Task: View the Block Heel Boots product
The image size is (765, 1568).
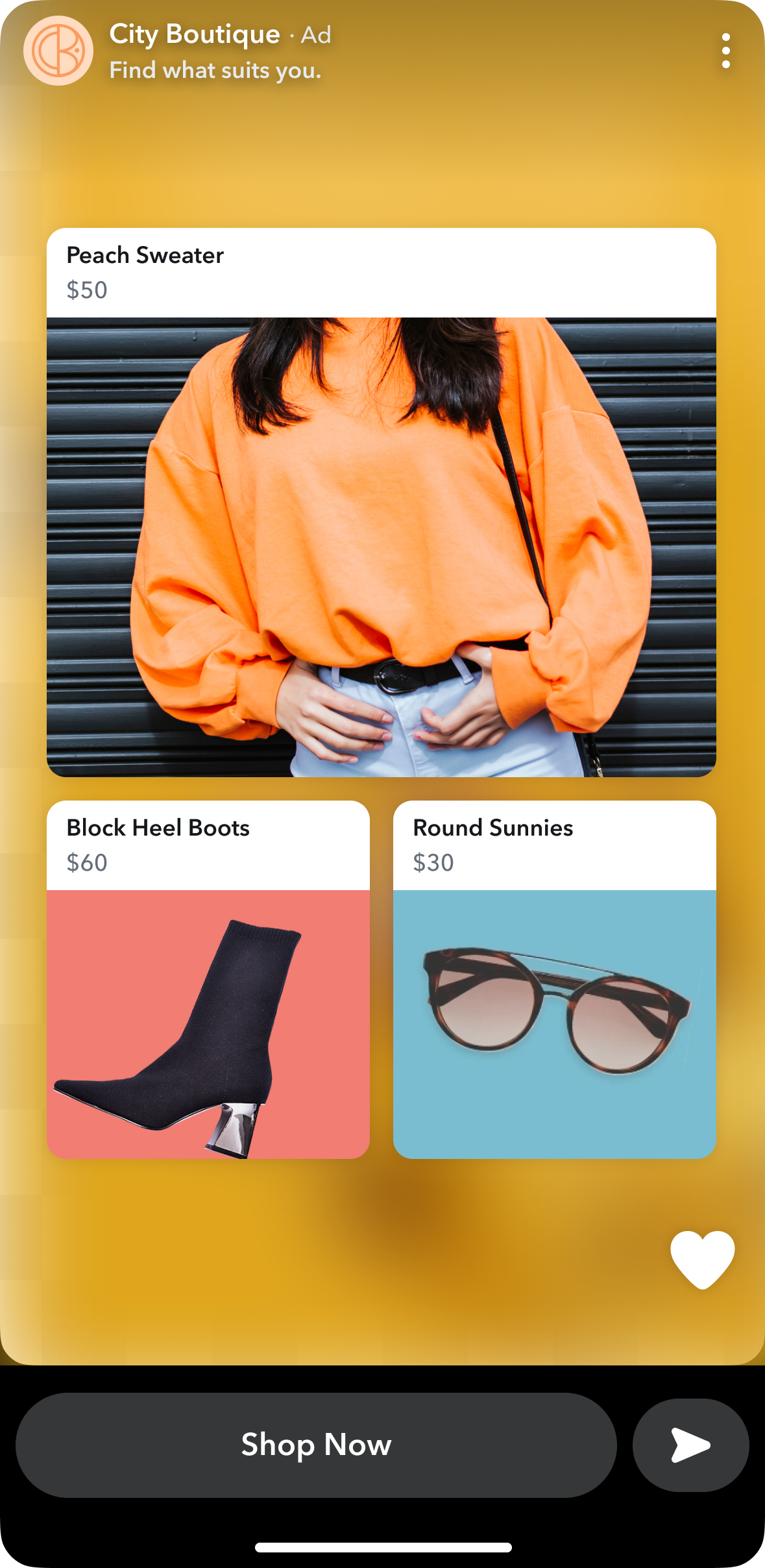Action: [208, 979]
